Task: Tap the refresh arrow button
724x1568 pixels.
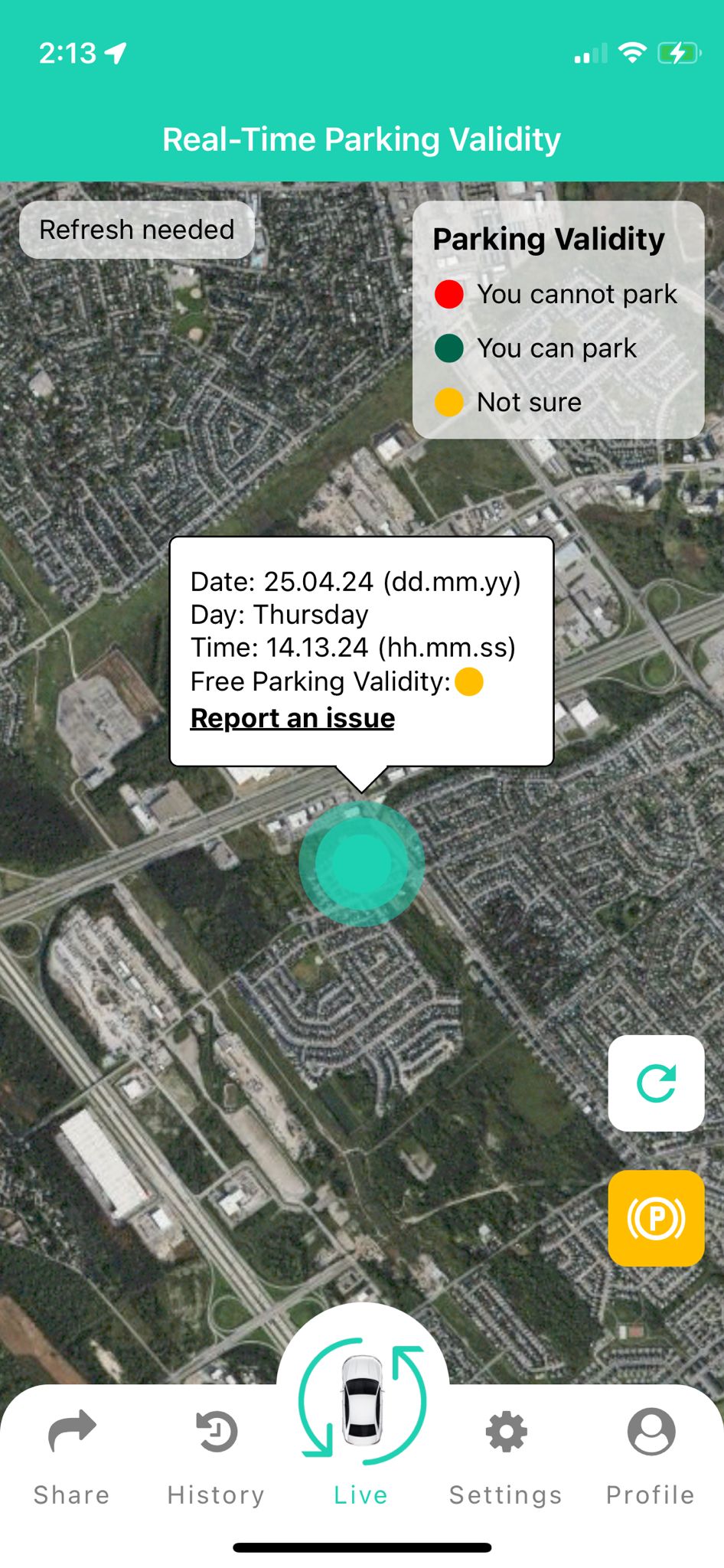Action: point(656,1083)
